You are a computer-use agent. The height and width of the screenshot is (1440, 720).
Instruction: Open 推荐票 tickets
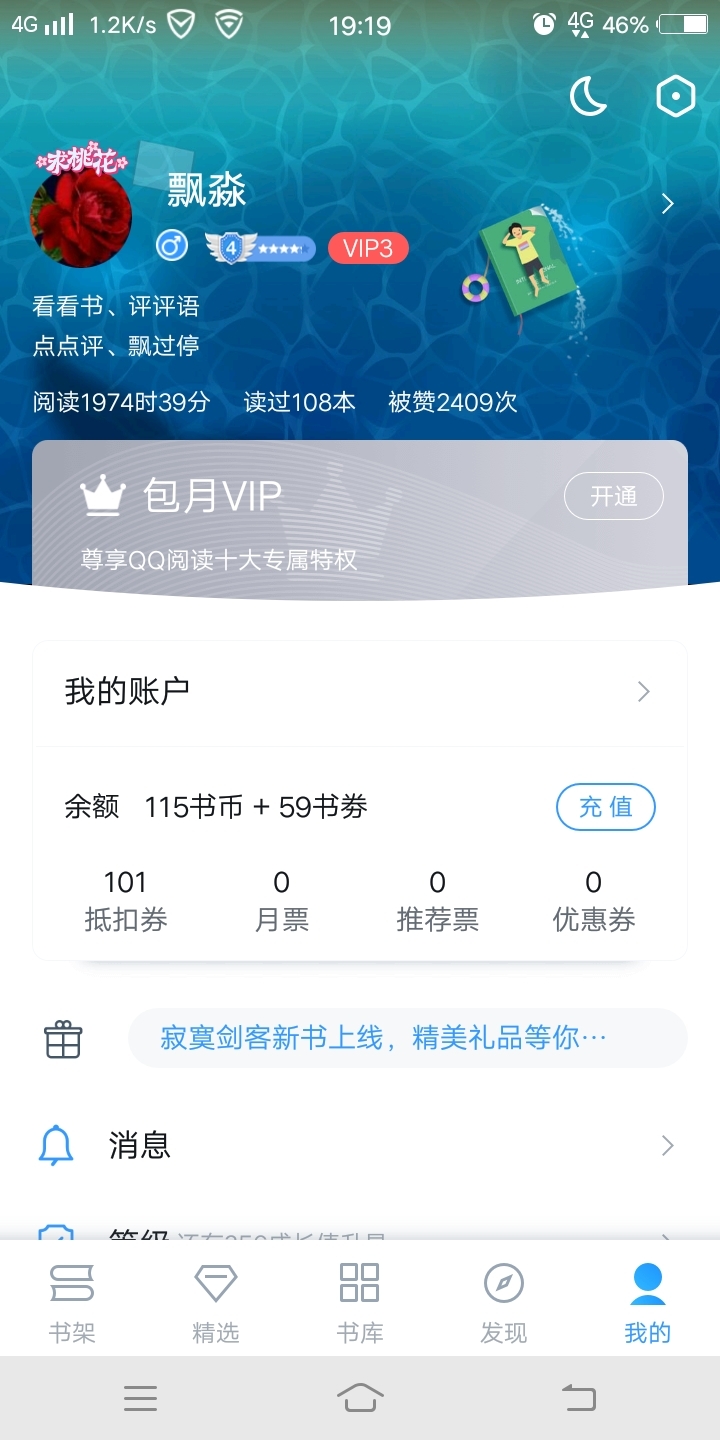click(x=438, y=900)
